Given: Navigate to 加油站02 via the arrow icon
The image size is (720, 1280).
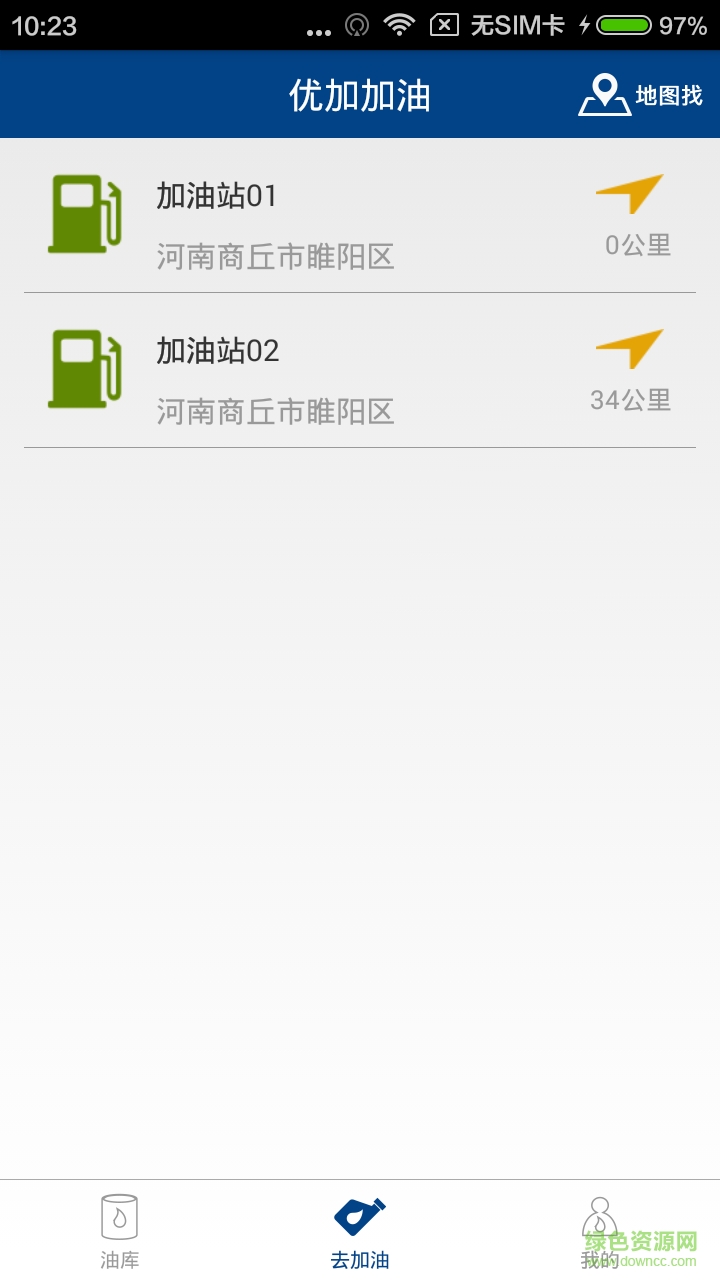Looking at the screenshot, I should (x=630, y=347).
